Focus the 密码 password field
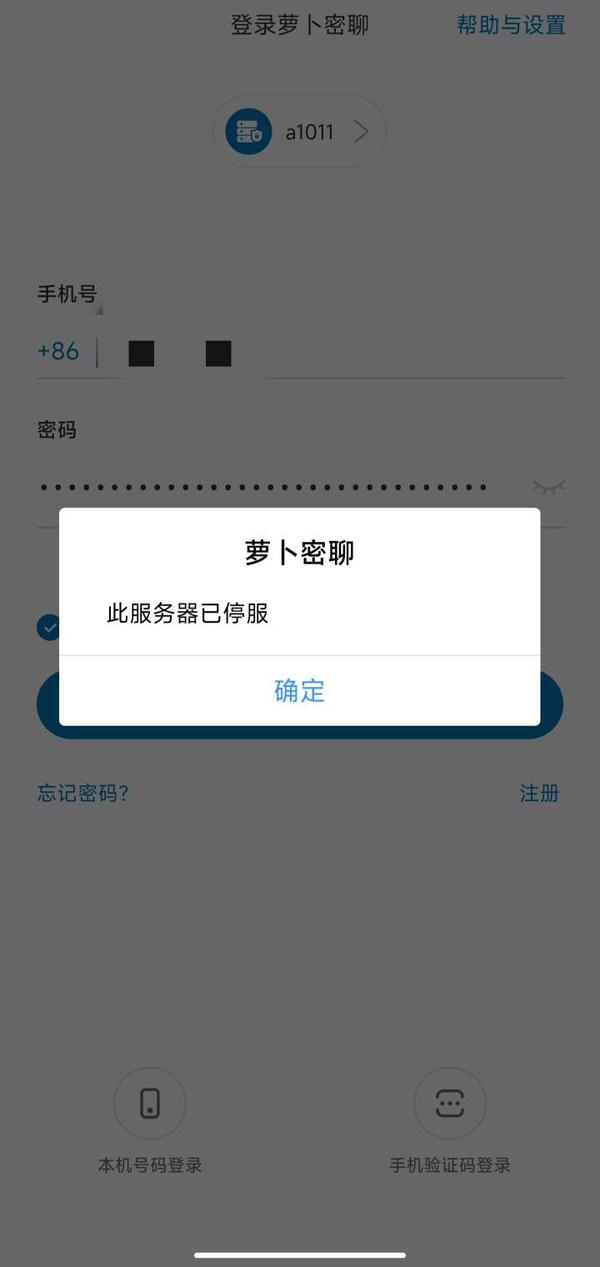 click(280, 488)
